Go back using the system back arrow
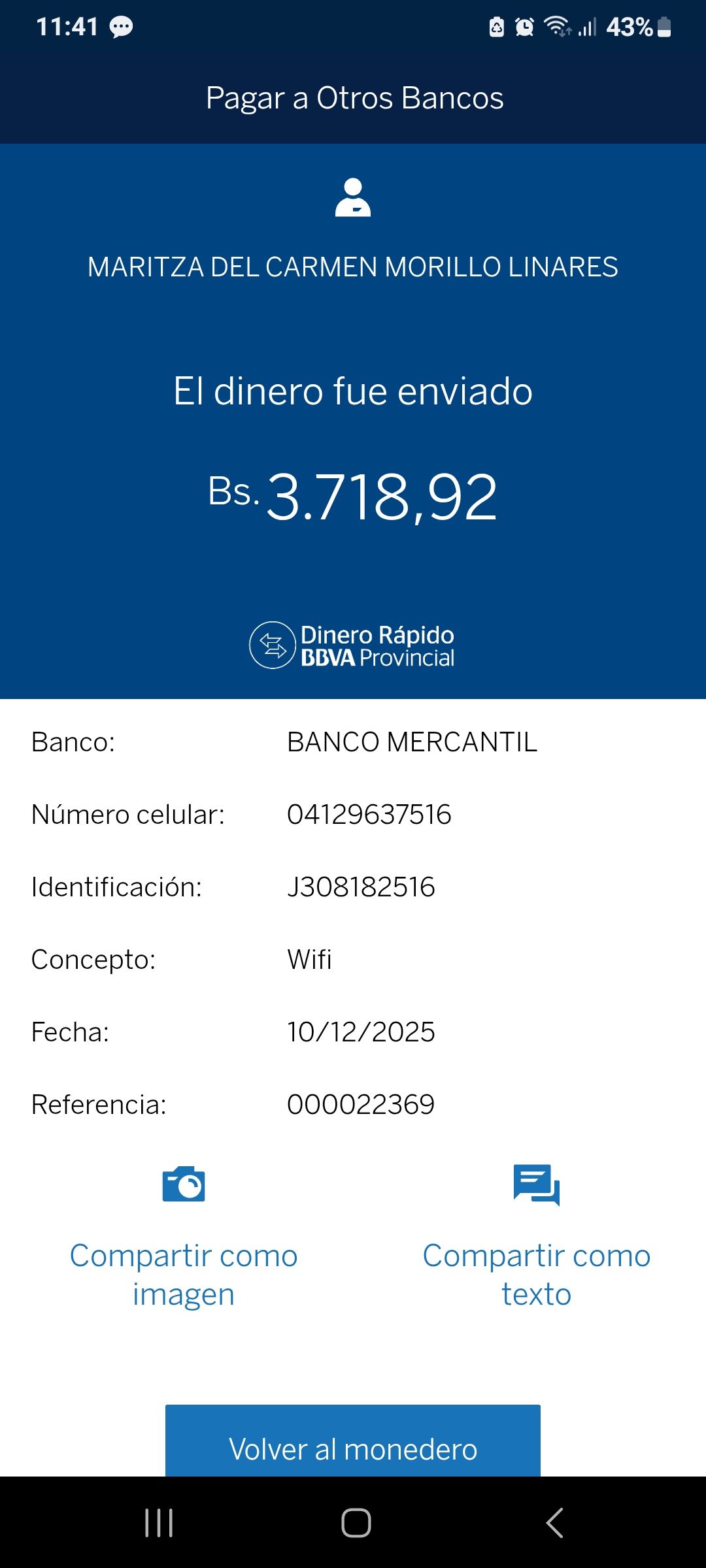706x1568 pixels. [554, 1523]
